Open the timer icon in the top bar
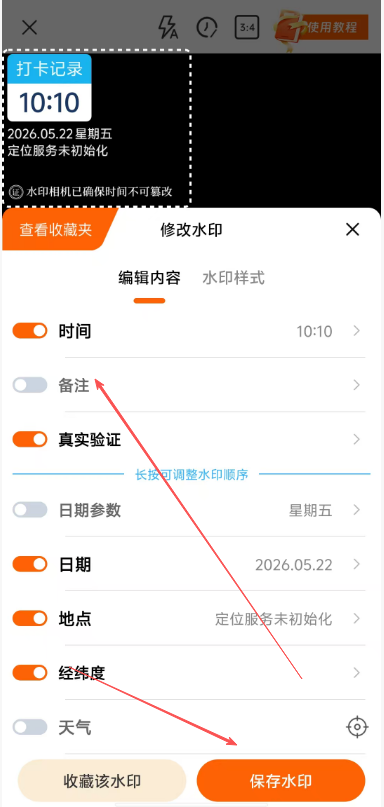The width and height of the screenshot is (384, 807). coord(208,27)
